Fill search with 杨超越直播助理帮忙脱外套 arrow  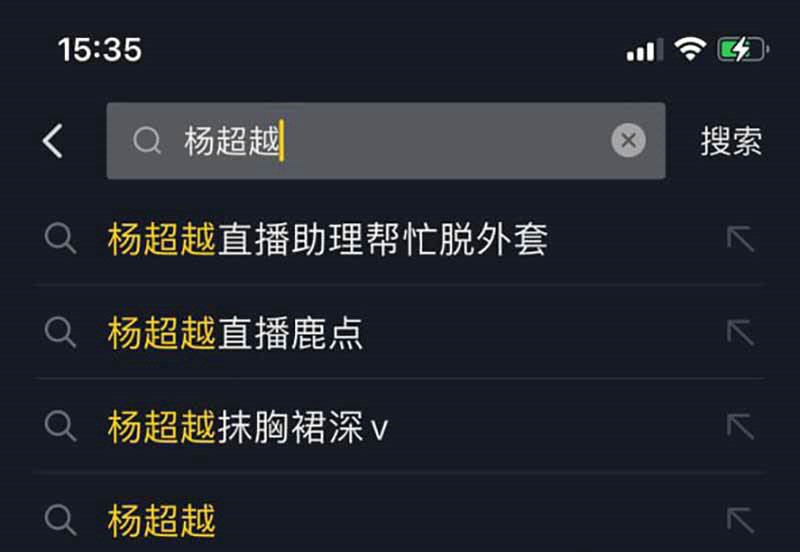740,239
